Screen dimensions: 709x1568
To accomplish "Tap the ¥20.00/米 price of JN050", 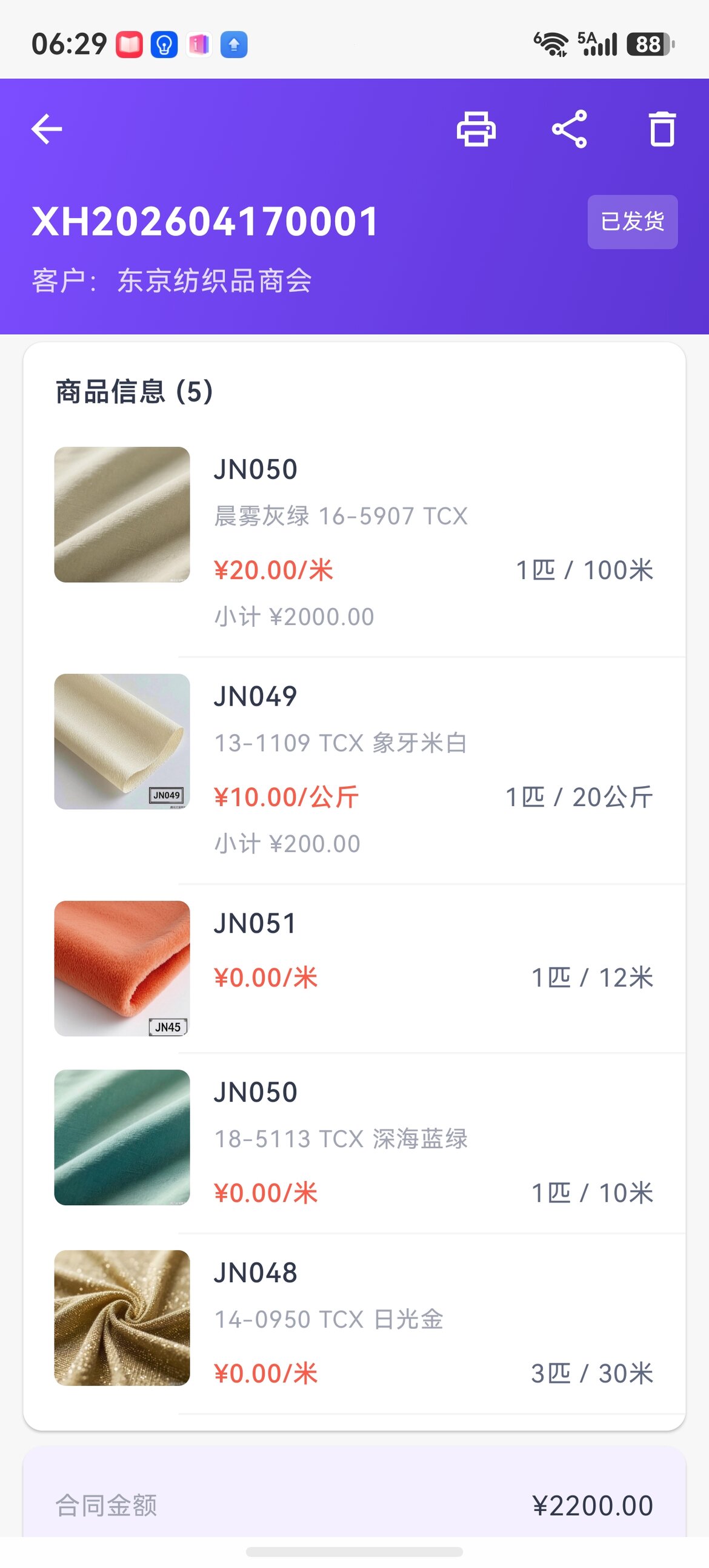I will [x=272, y=569].
